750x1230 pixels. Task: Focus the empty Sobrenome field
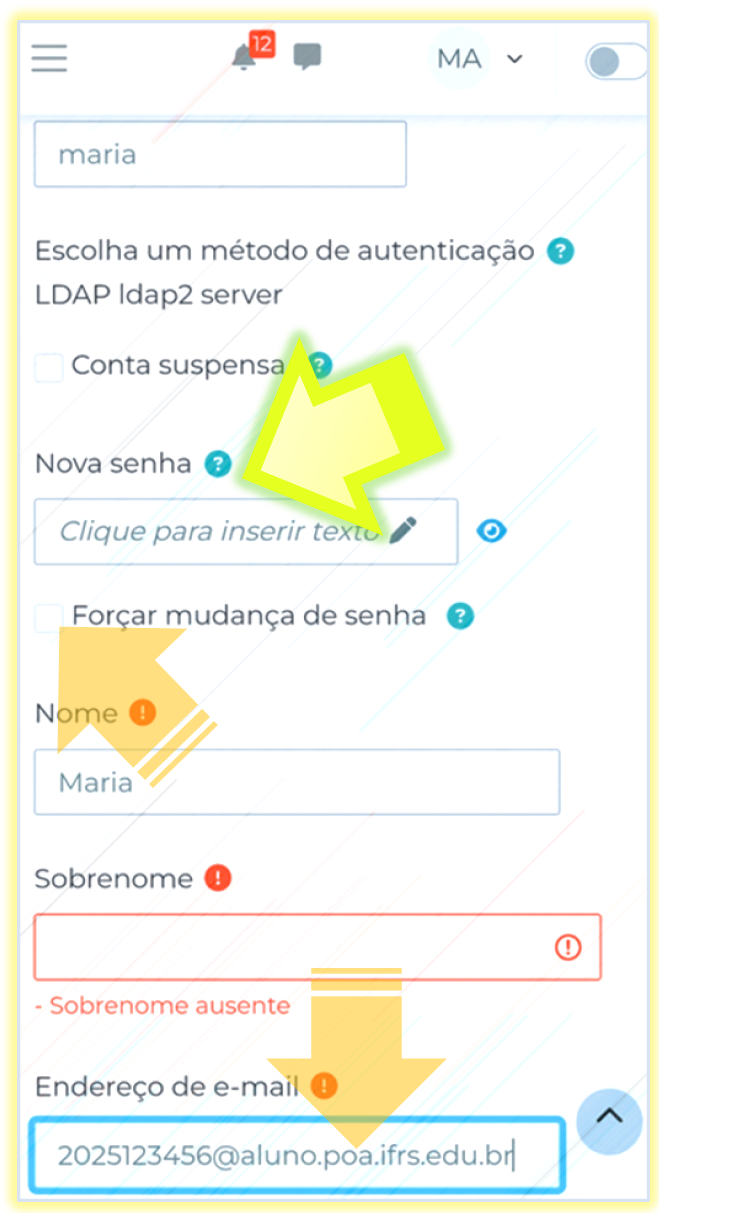tap(318, 947)
